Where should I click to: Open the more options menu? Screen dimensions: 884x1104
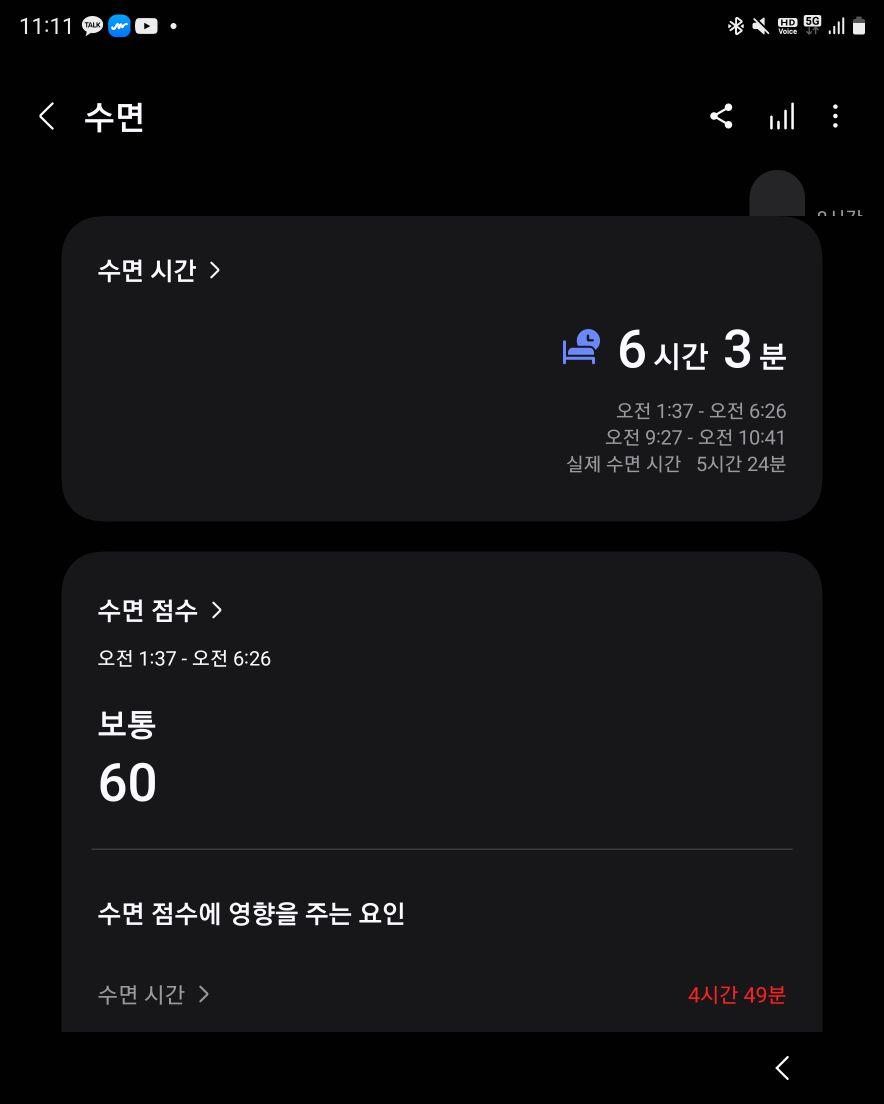835,117
